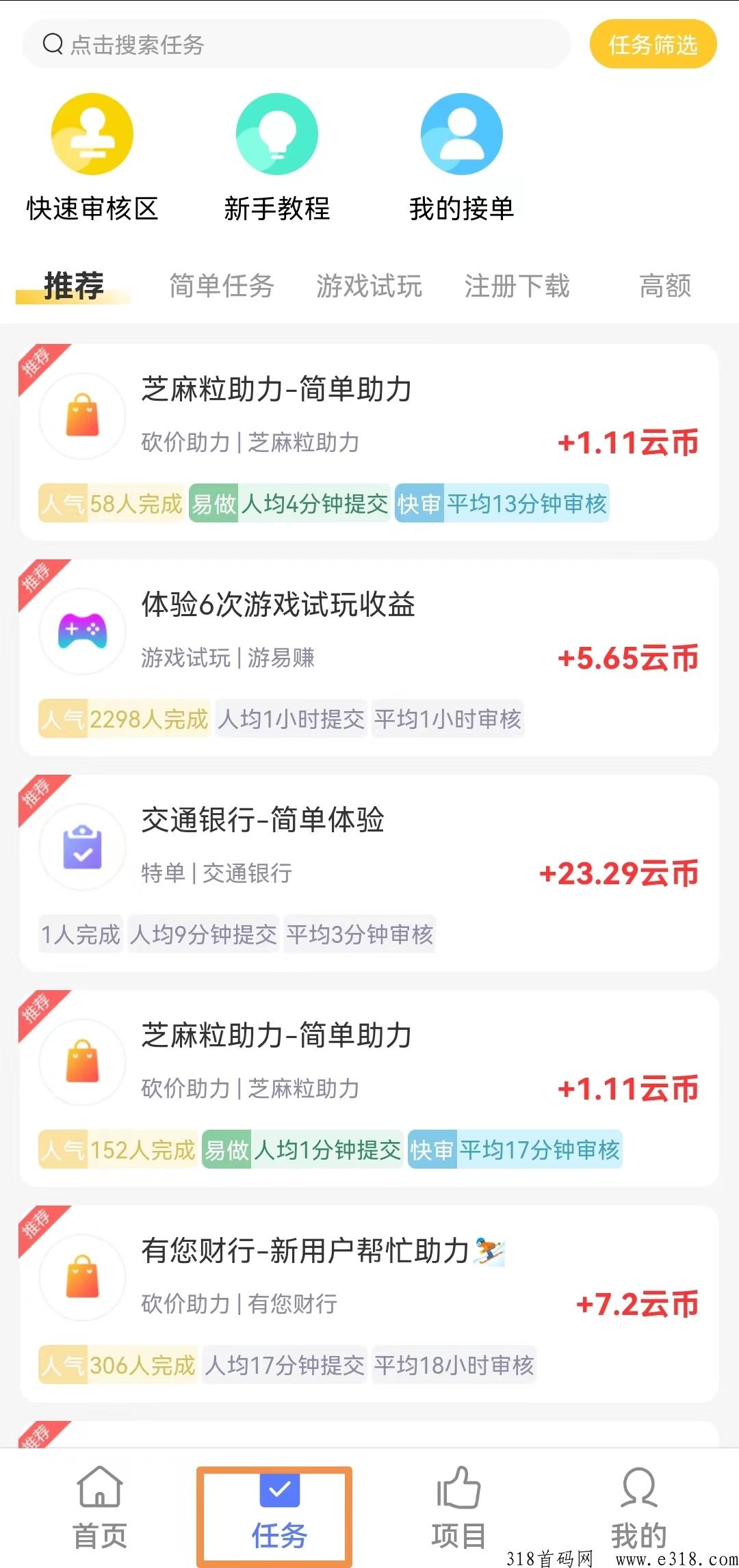Switch to the 注册下载 tab
This screenshot has height=1568, width=739.
pos(517,286)
